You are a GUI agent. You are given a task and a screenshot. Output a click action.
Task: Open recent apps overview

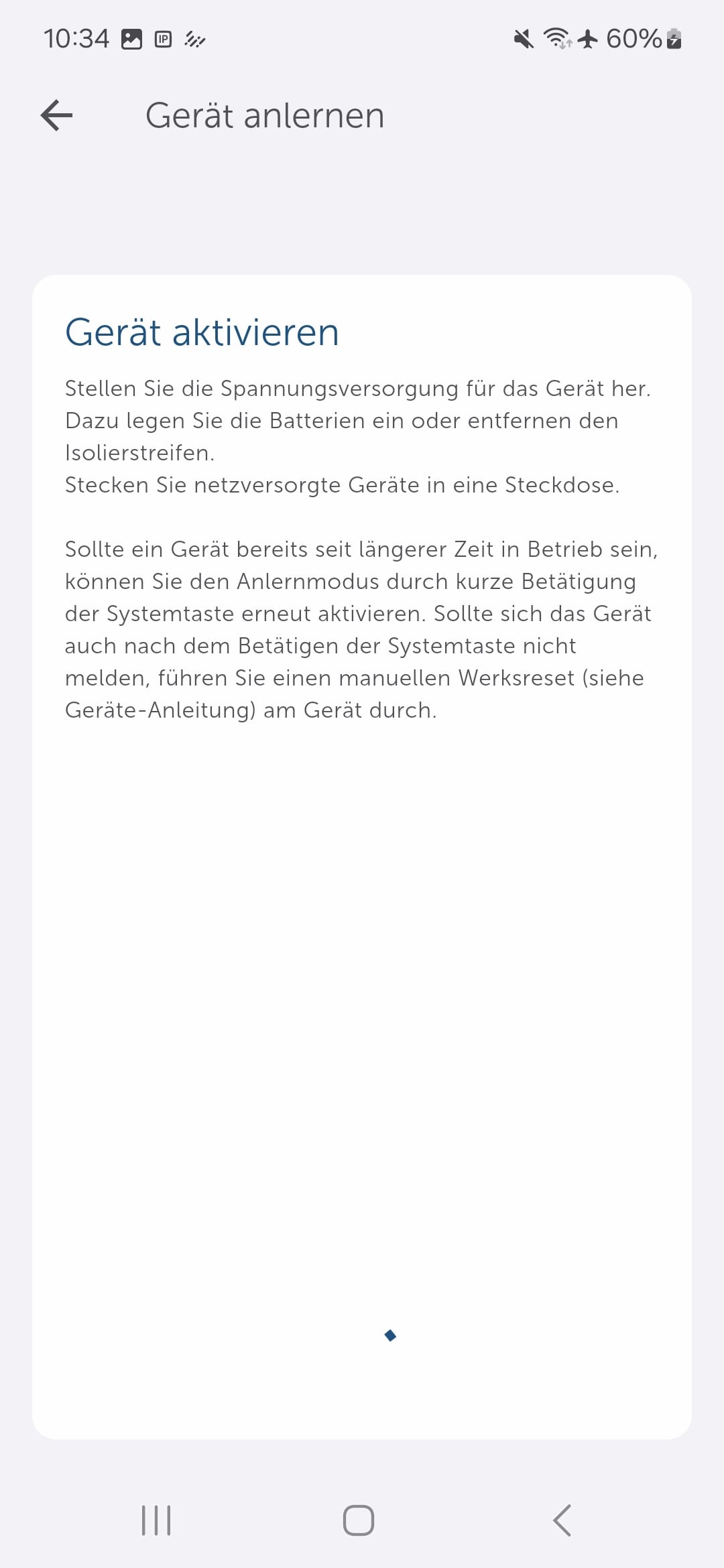156,1520
